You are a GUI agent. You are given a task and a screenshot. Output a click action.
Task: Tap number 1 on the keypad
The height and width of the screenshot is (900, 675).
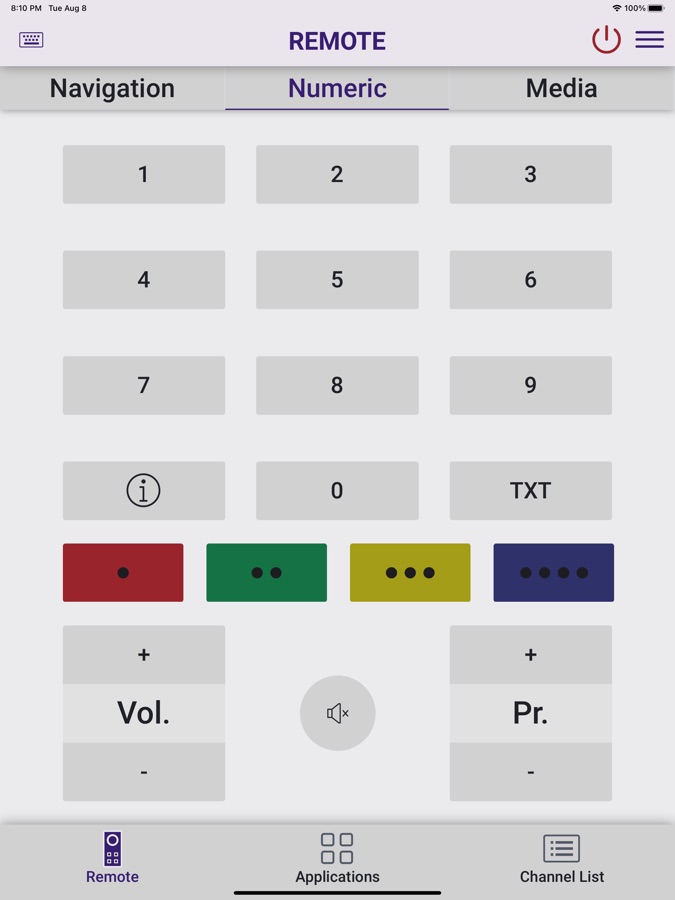(143, 174)
